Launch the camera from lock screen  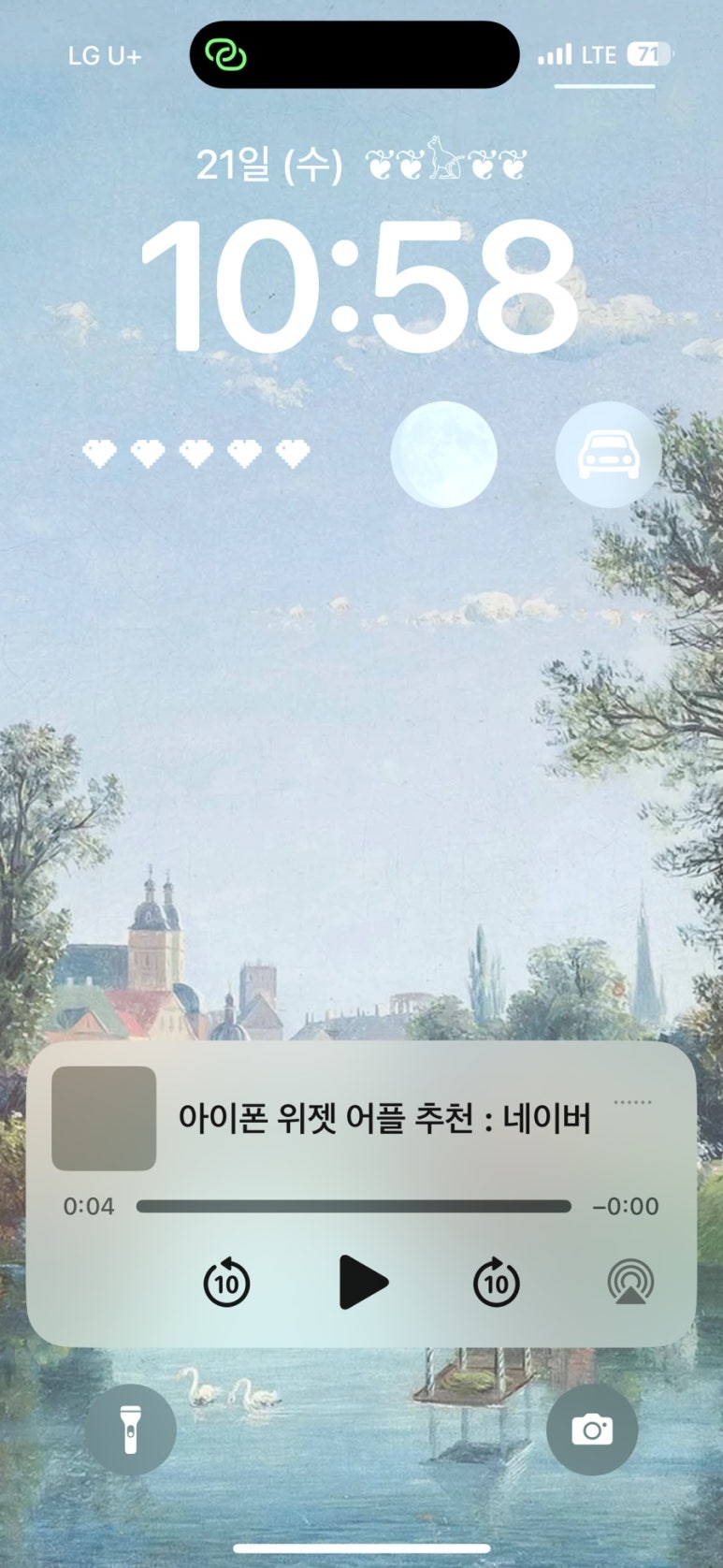(x=592, y=1430)
